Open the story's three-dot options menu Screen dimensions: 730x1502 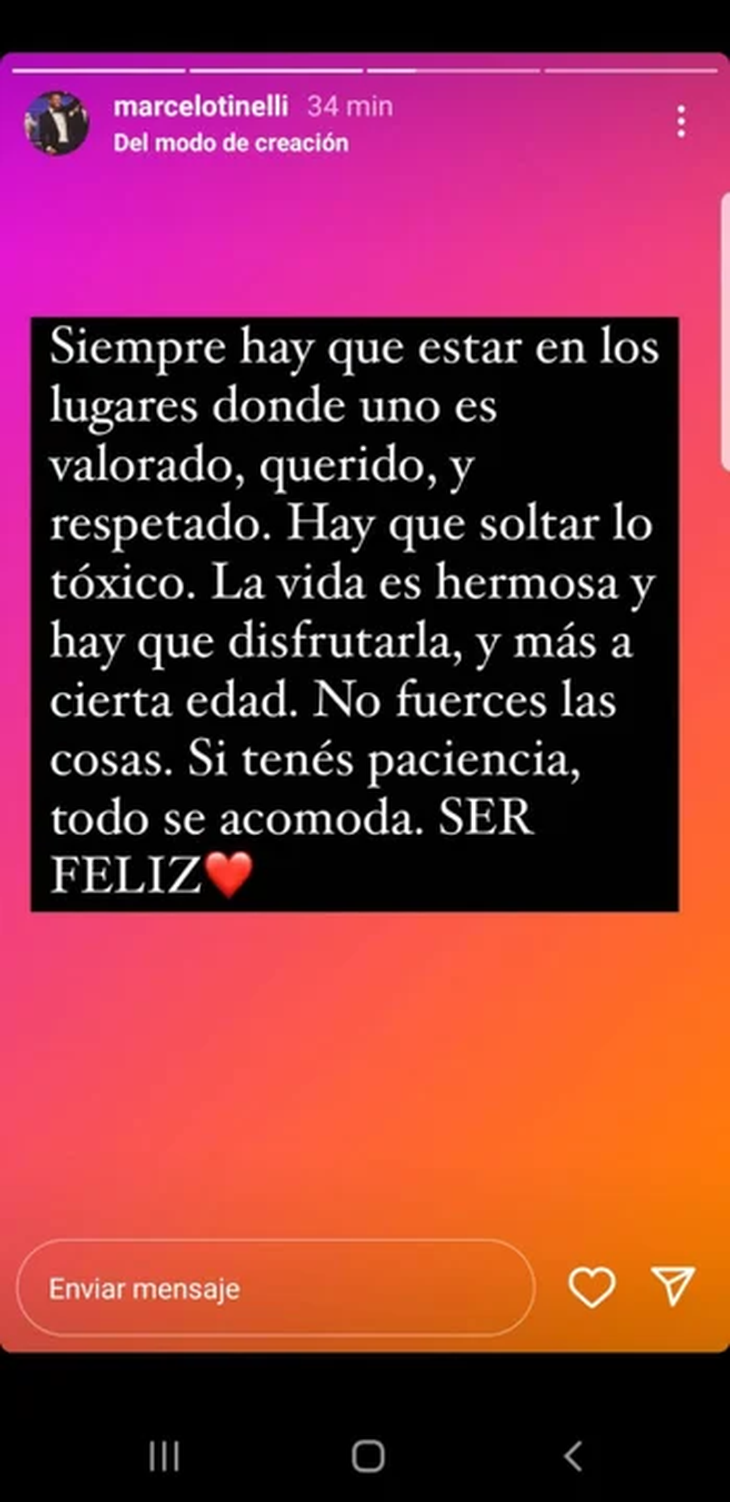681,122
